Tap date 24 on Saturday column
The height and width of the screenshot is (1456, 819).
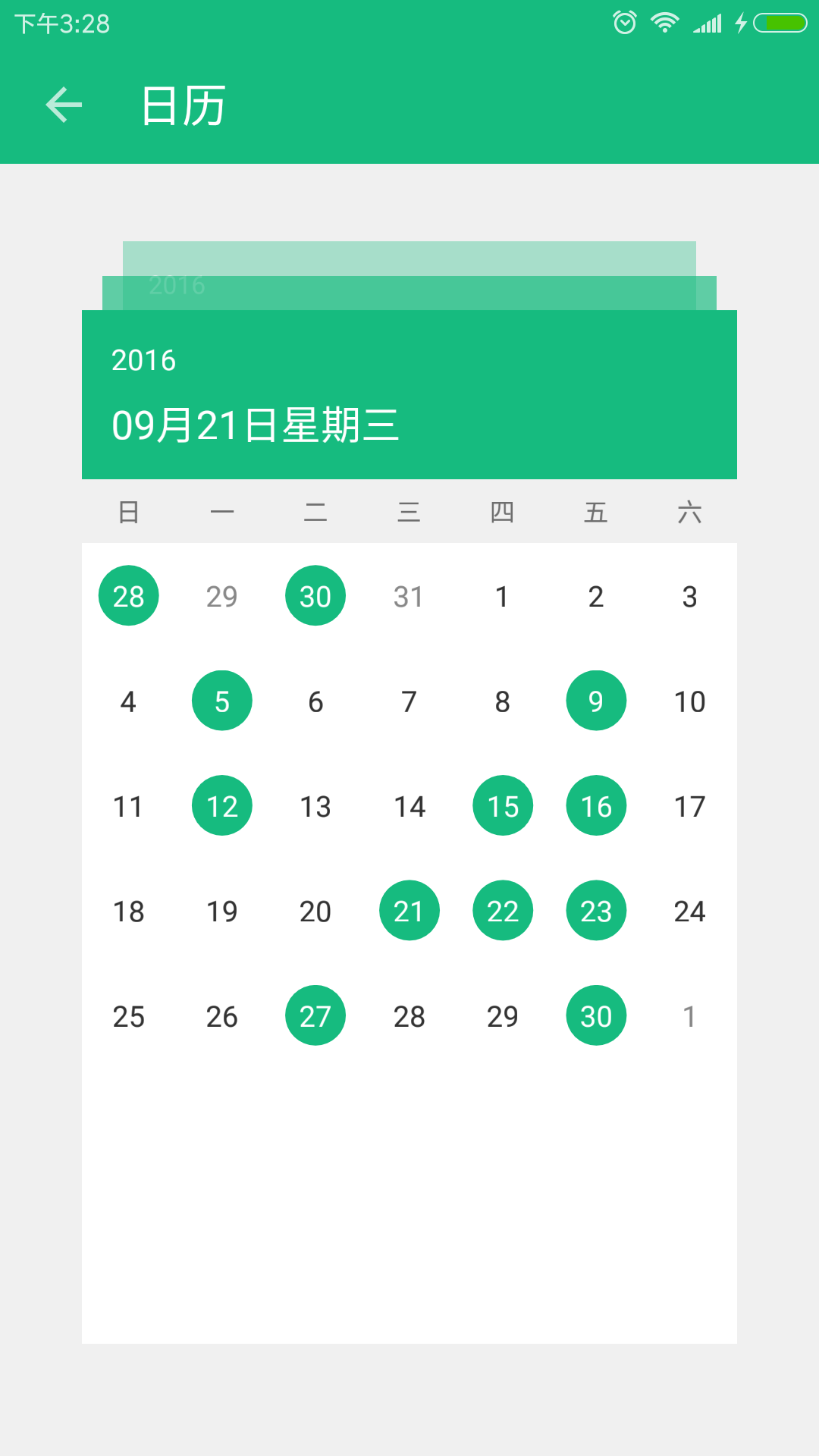click(689, 911)
